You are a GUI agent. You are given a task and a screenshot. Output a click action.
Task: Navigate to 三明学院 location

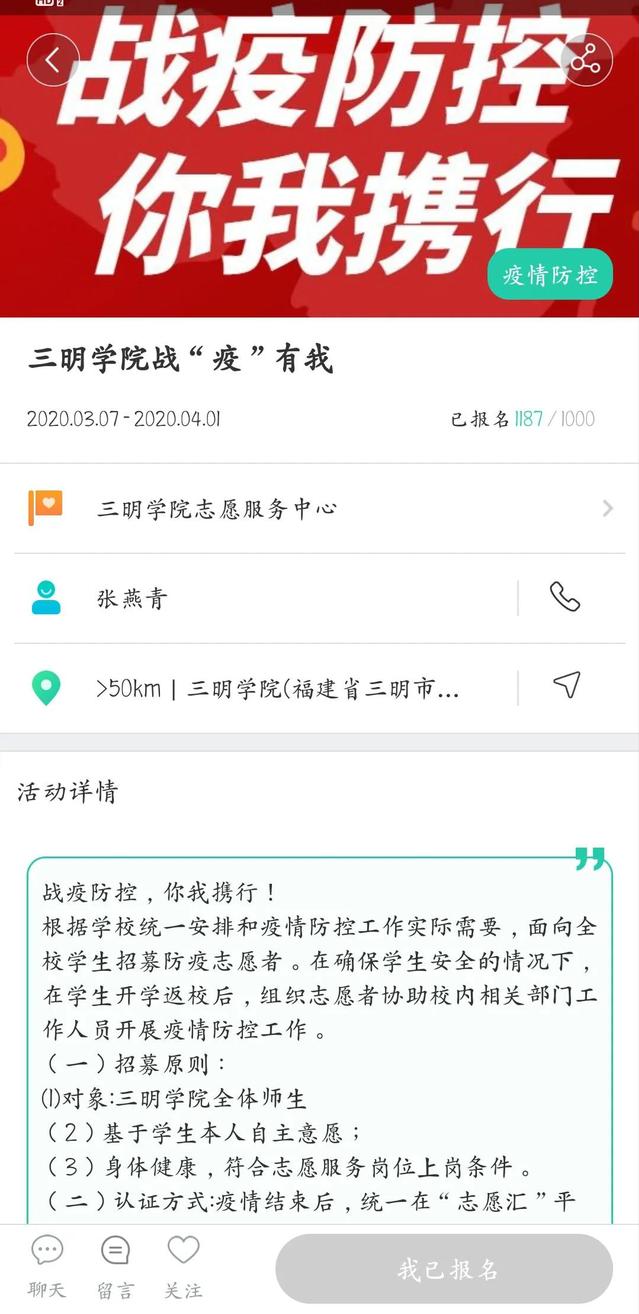pos(567,686)
